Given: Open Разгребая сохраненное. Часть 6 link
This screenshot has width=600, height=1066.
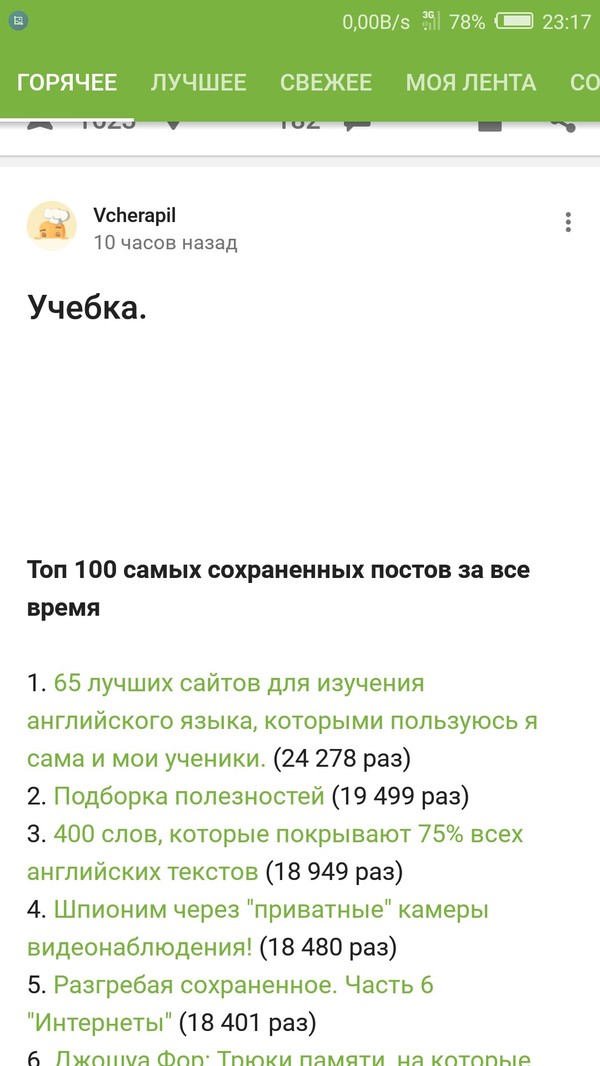Looking at the screenshot, I should coord(243,985).
